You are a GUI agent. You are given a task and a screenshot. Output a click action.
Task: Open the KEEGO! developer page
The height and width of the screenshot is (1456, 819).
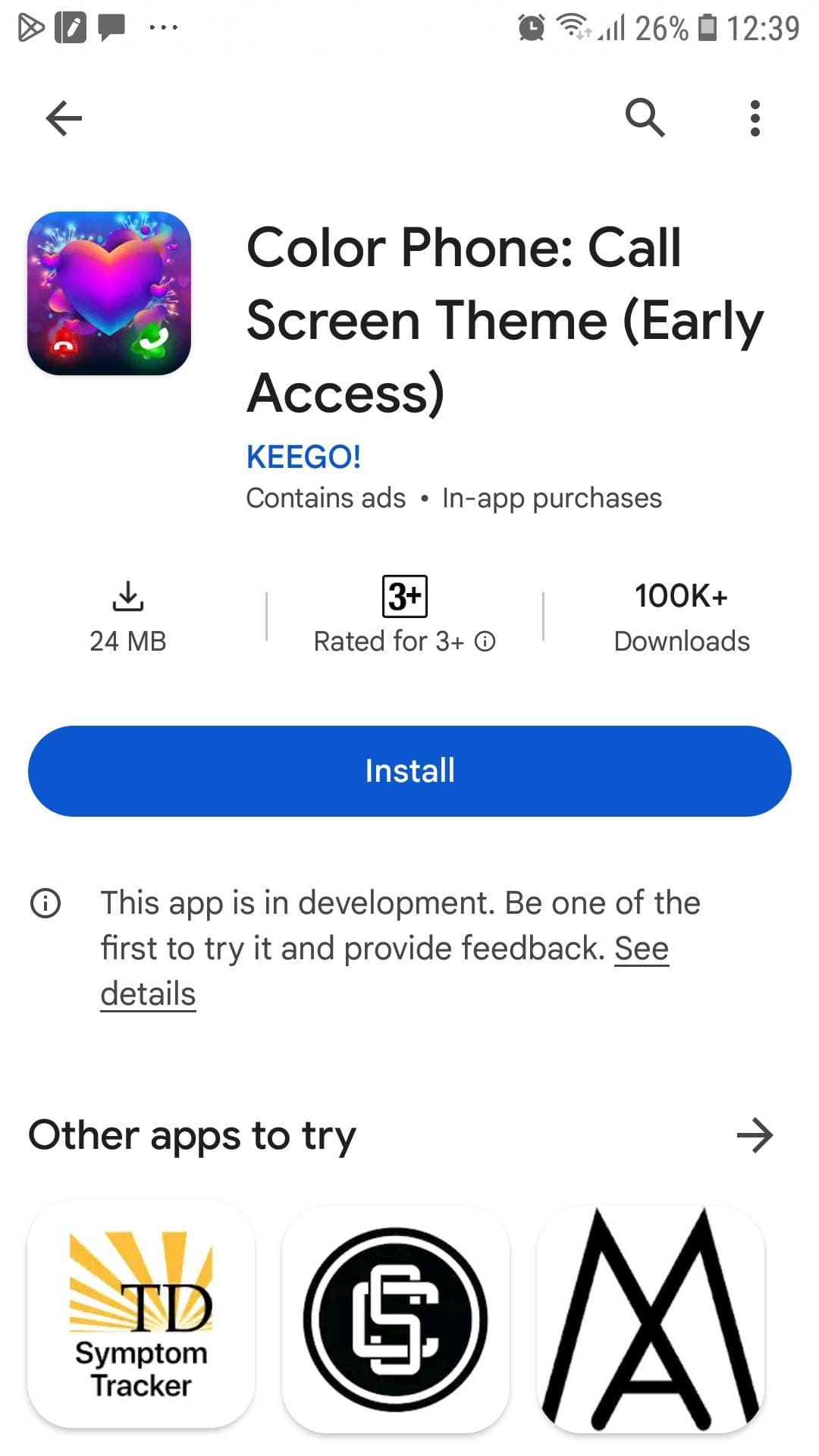pos(303,457)
